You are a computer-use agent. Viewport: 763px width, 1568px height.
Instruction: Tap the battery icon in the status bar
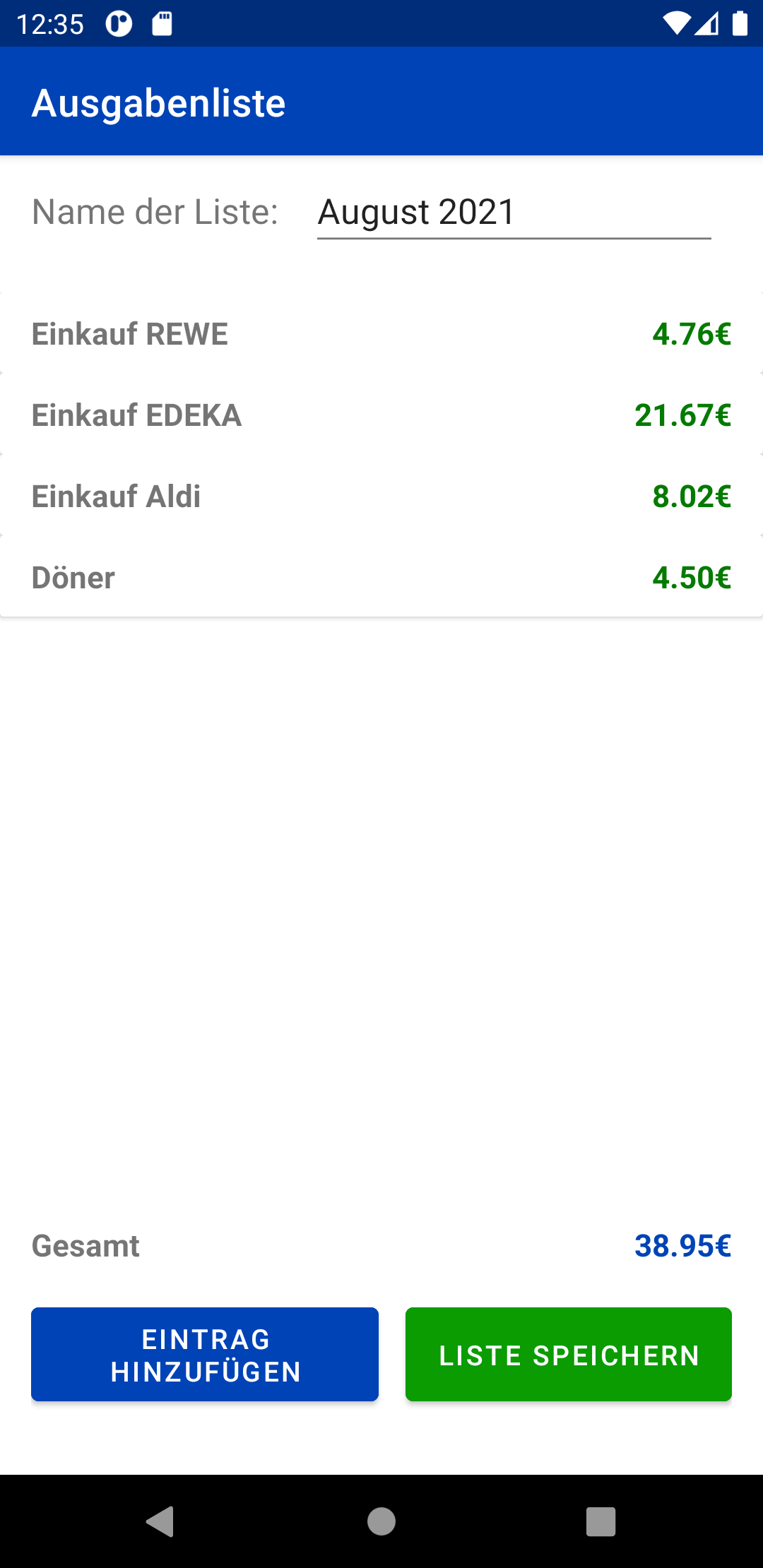[x=739, y=23]
